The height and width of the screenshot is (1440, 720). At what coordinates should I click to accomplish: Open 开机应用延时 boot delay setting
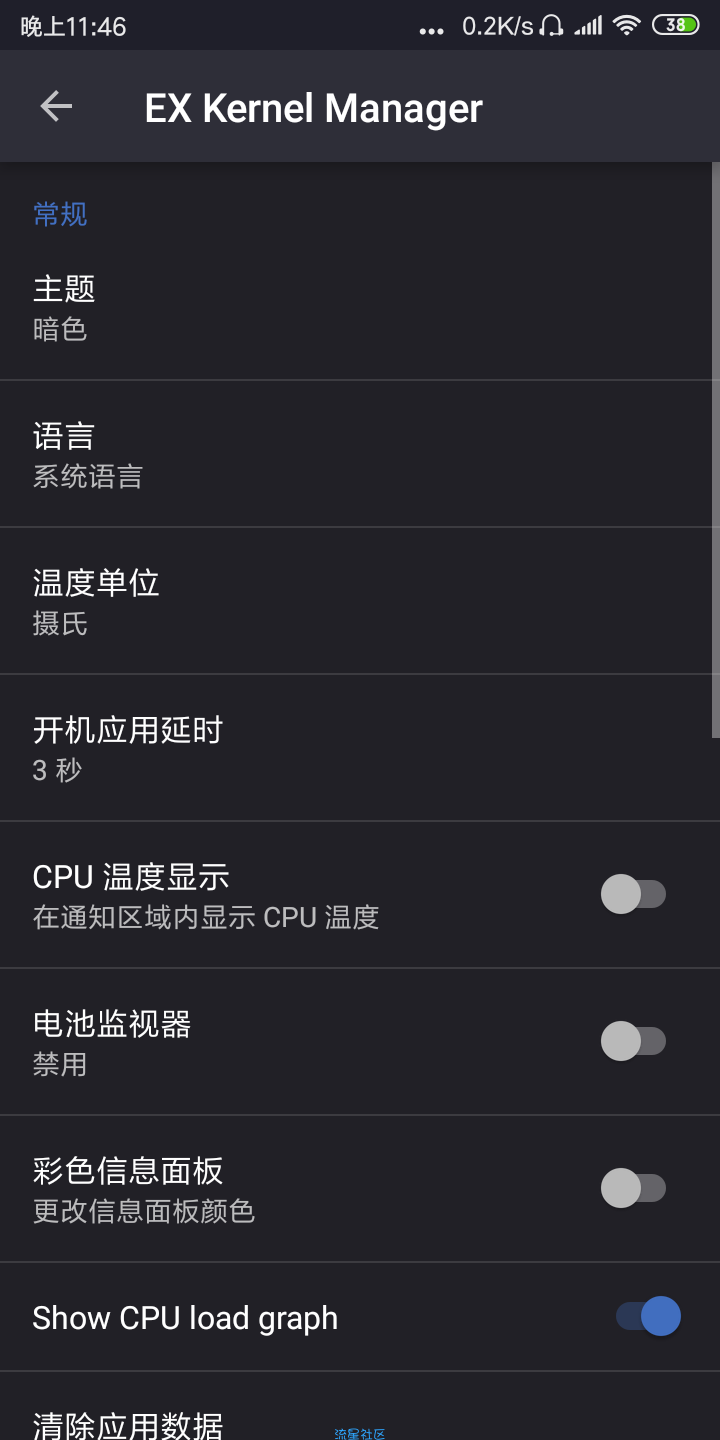pos(360,748)
